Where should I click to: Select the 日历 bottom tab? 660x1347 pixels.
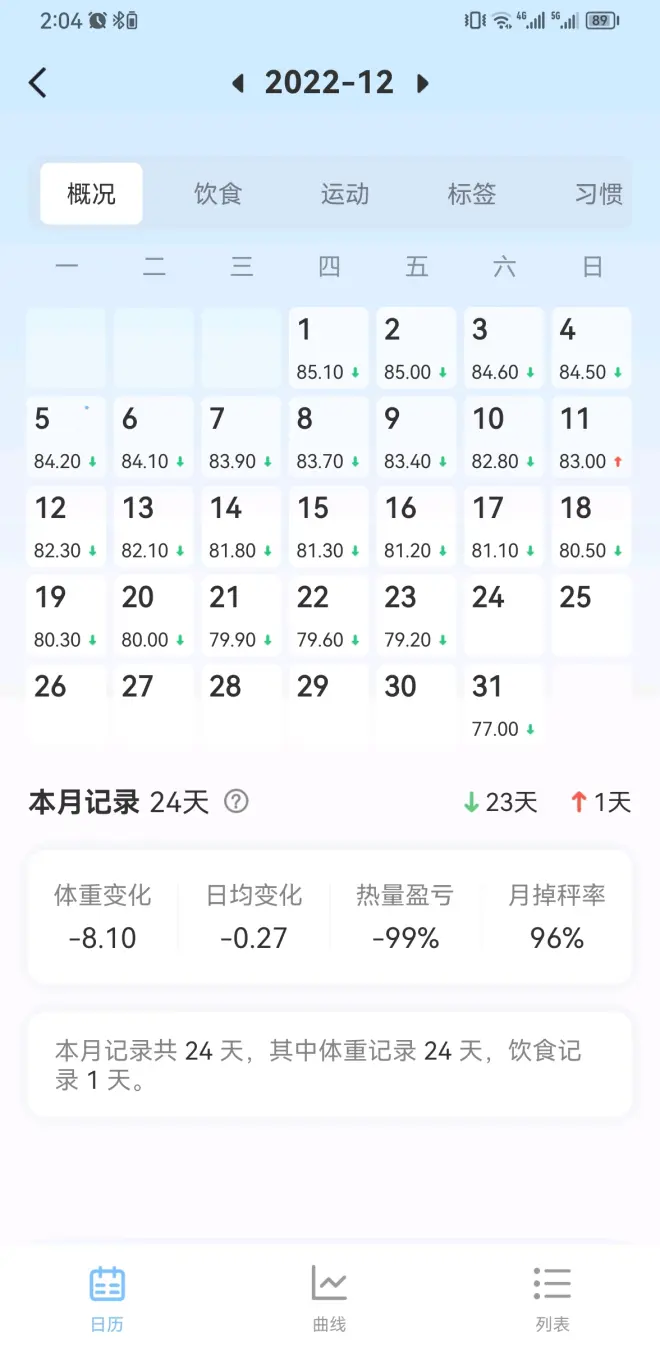click(107, 1297)
